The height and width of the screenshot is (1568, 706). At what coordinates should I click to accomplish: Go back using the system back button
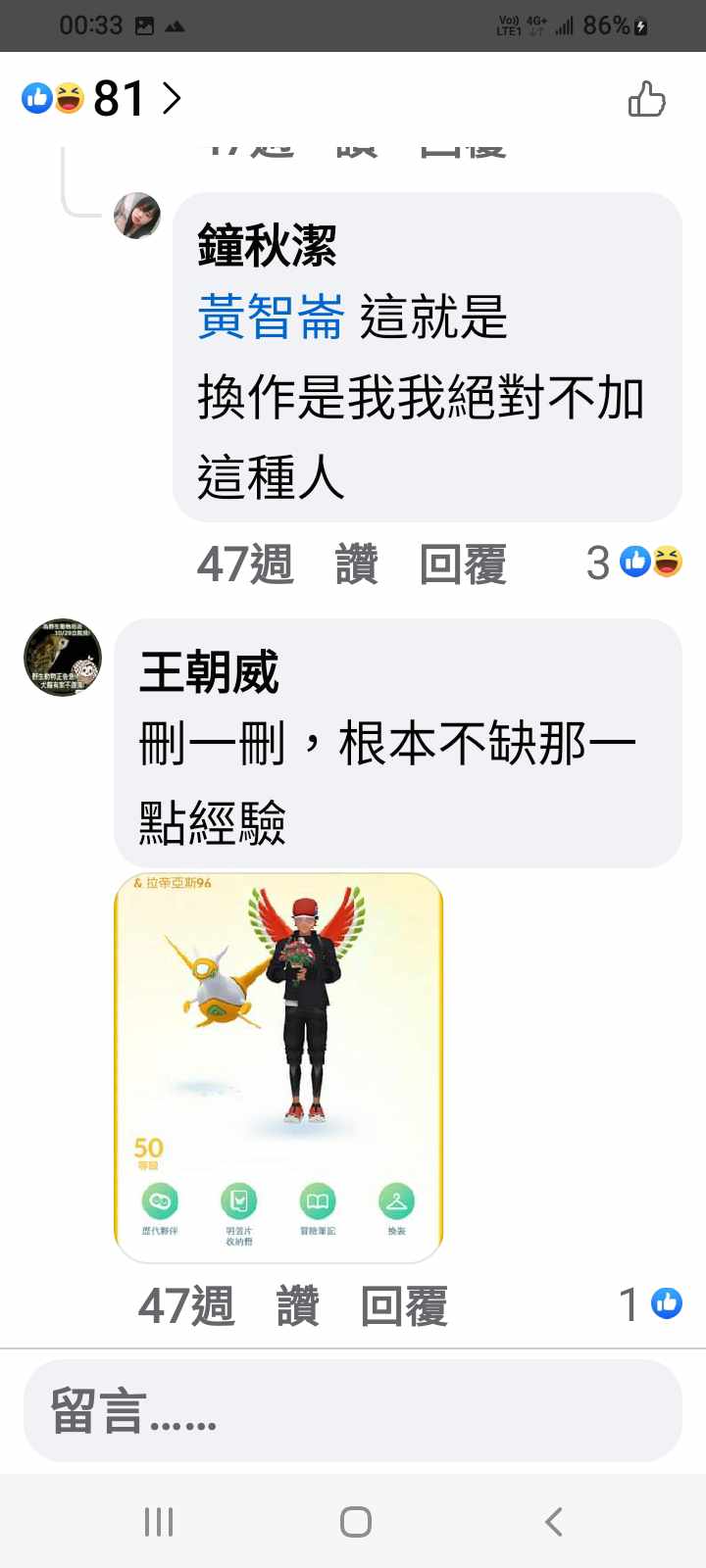[553, 1522]
